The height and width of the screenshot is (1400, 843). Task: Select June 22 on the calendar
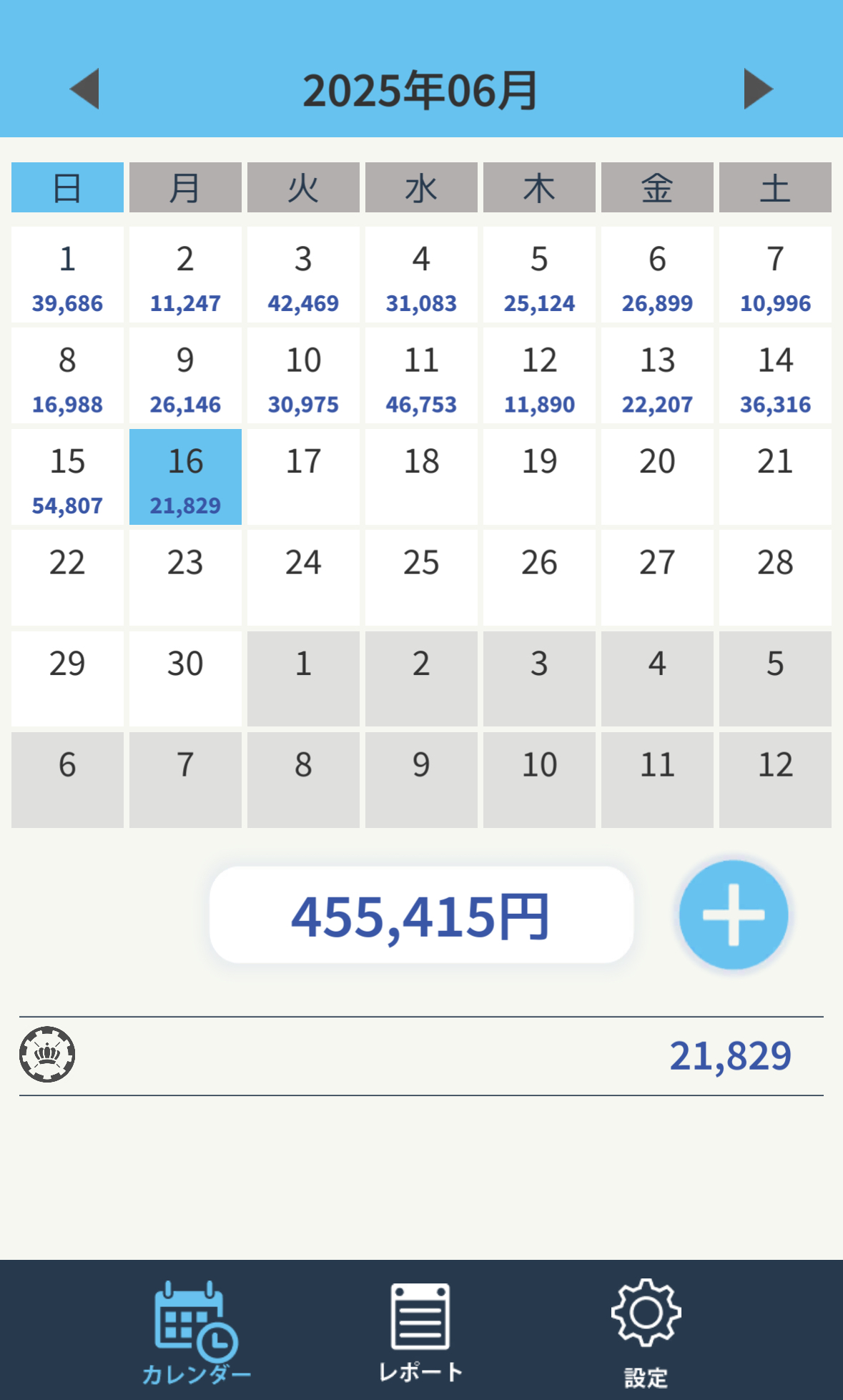point(67,578)
